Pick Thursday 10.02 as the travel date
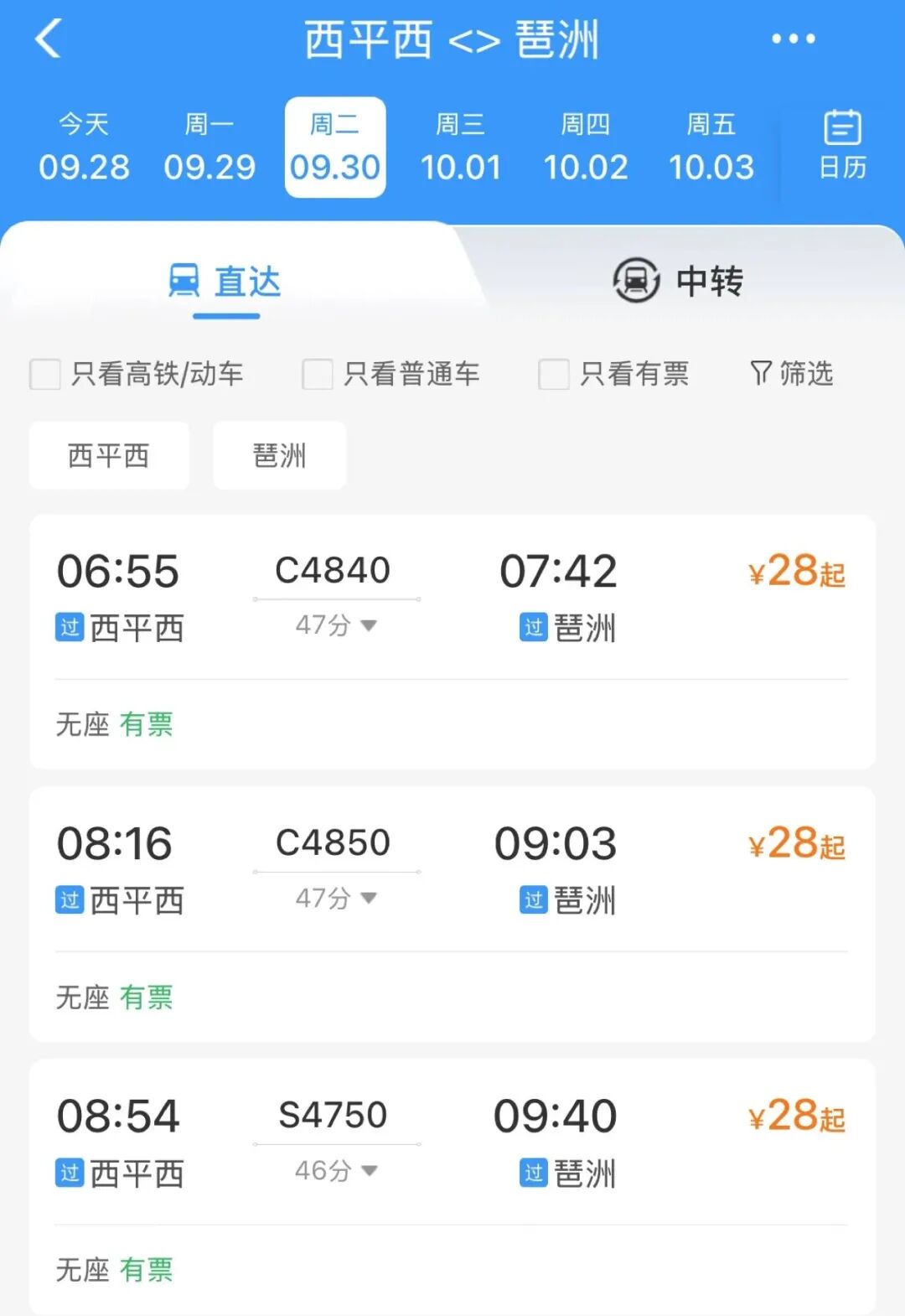 (x=586, y=148)
